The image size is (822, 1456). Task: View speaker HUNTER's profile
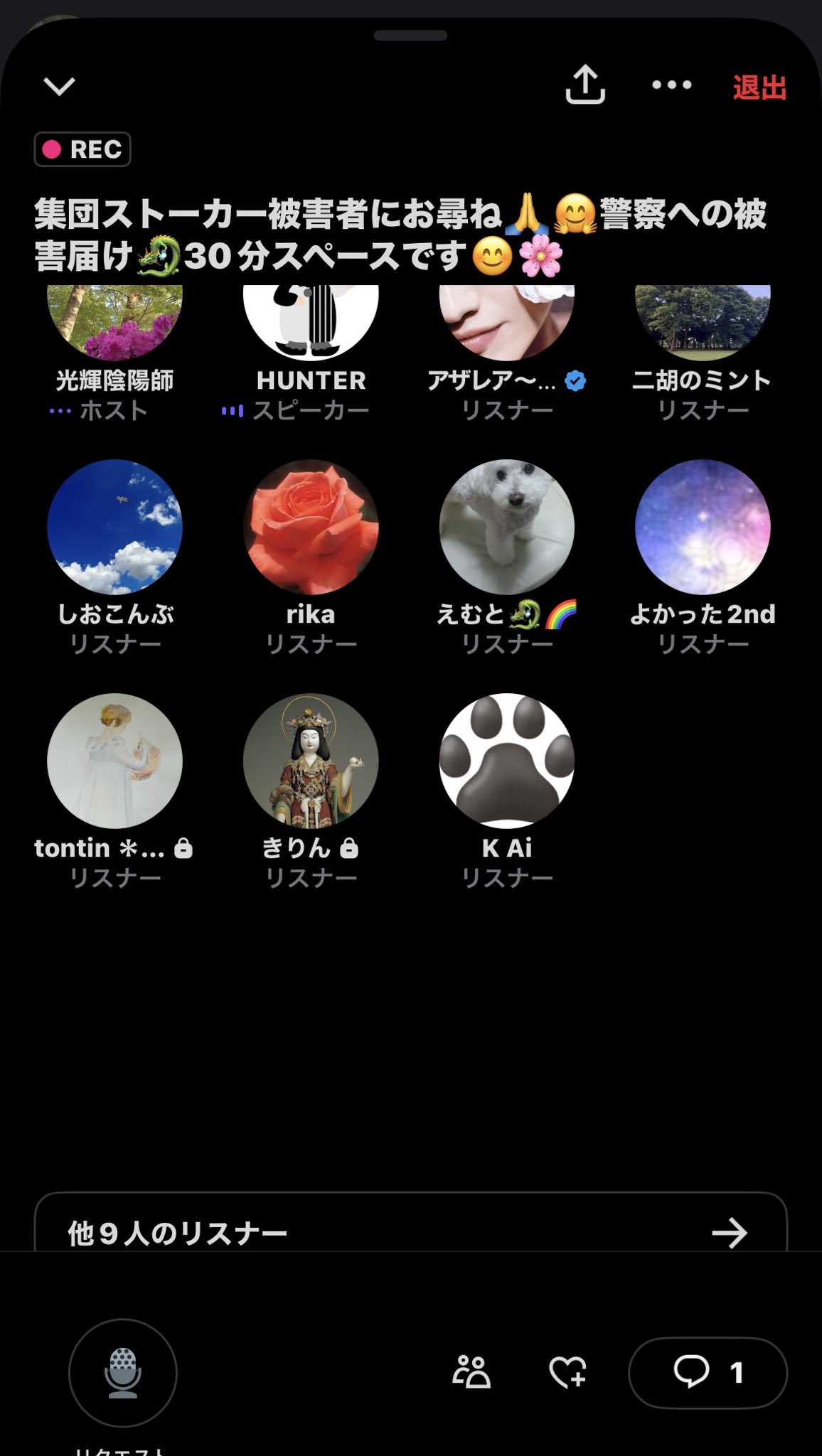tap(311, 323)
